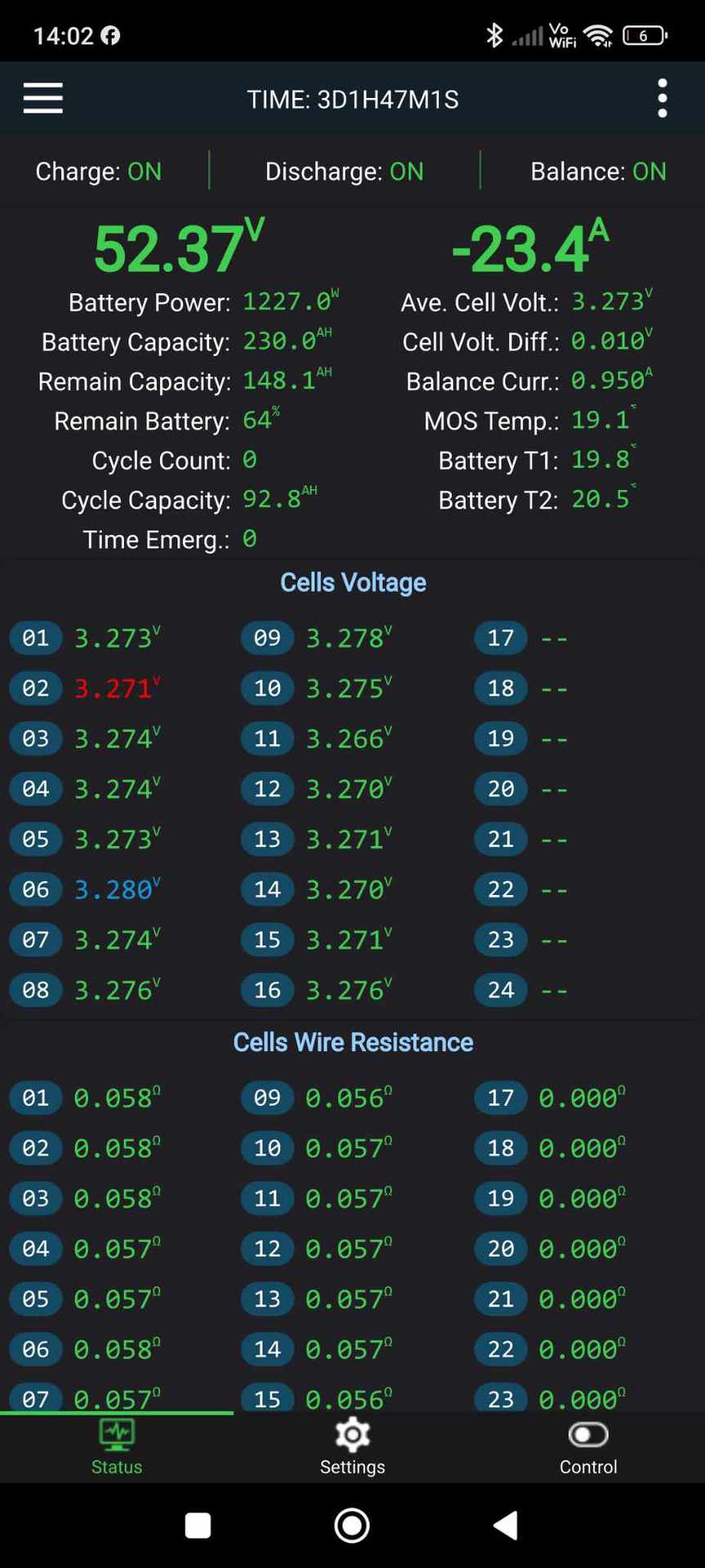Switch to the Control tab

(x=587, y=1448)
